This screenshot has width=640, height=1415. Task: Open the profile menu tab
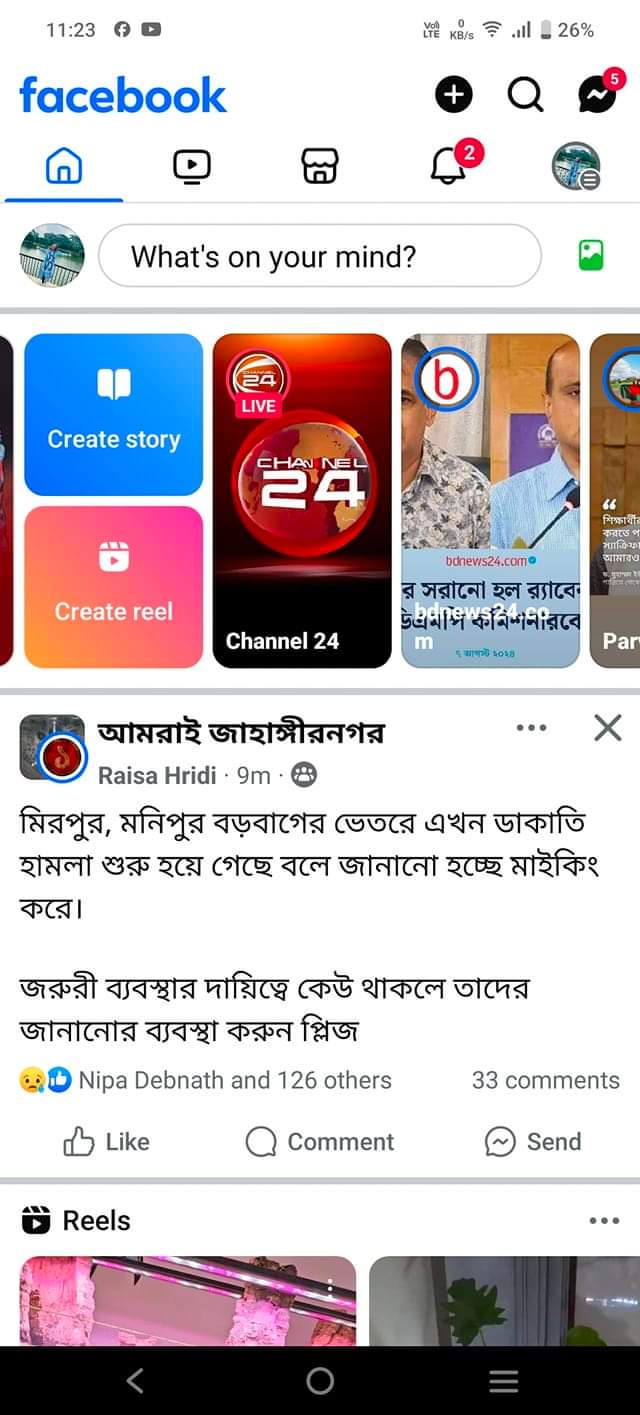point(576,166)
